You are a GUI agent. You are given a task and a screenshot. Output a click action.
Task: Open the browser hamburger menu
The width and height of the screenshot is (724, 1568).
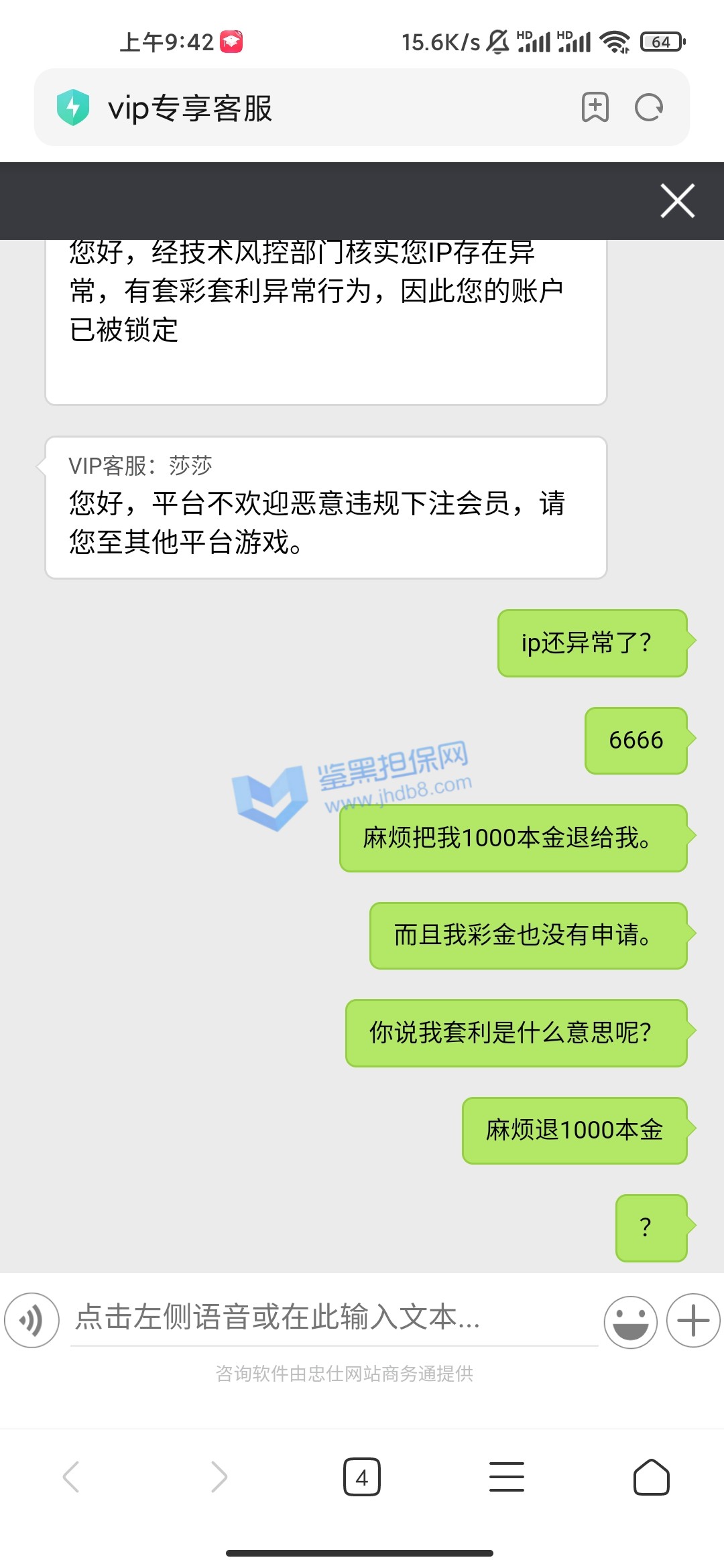click(507, 1477)
